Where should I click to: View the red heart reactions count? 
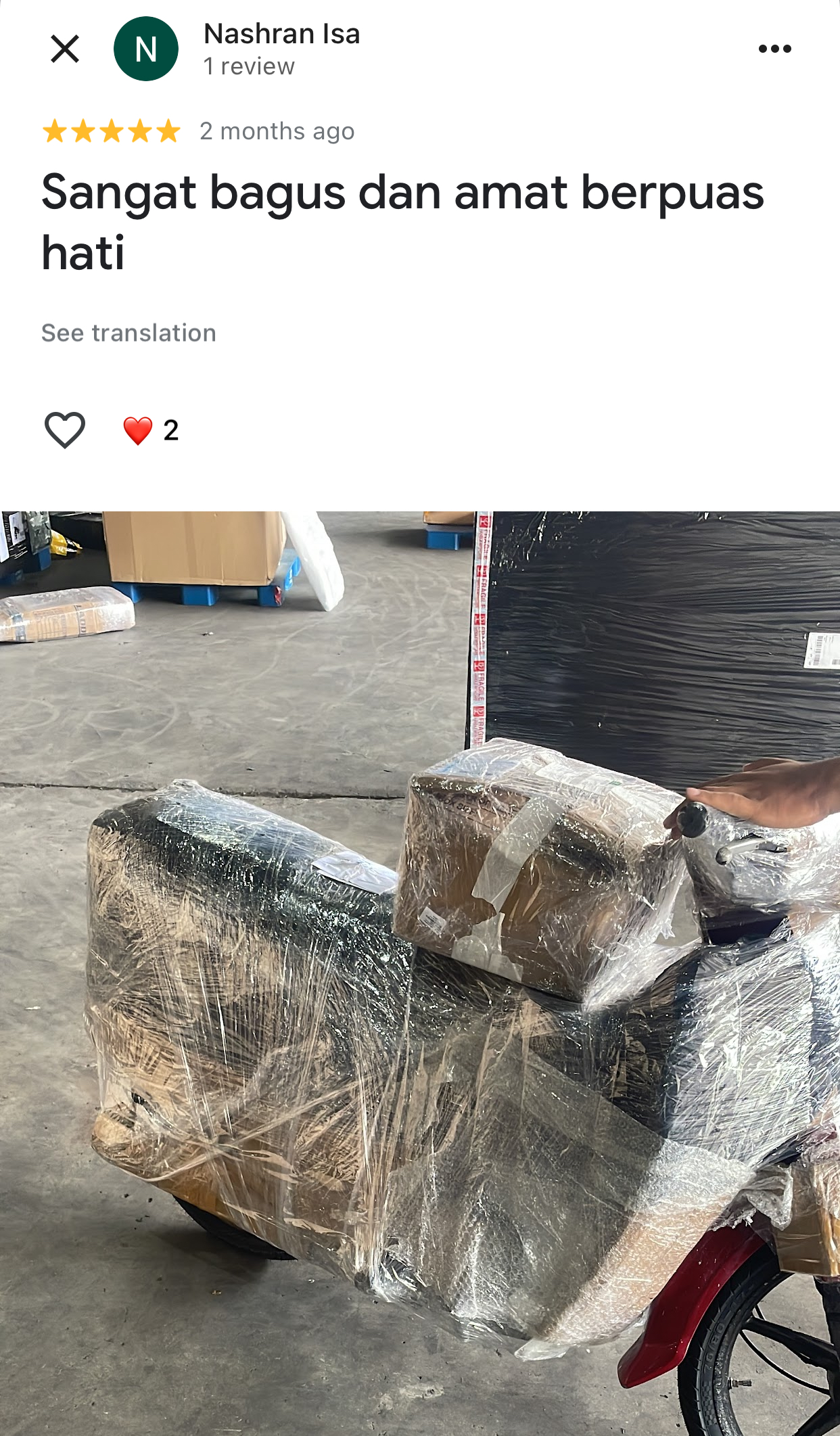151,430
